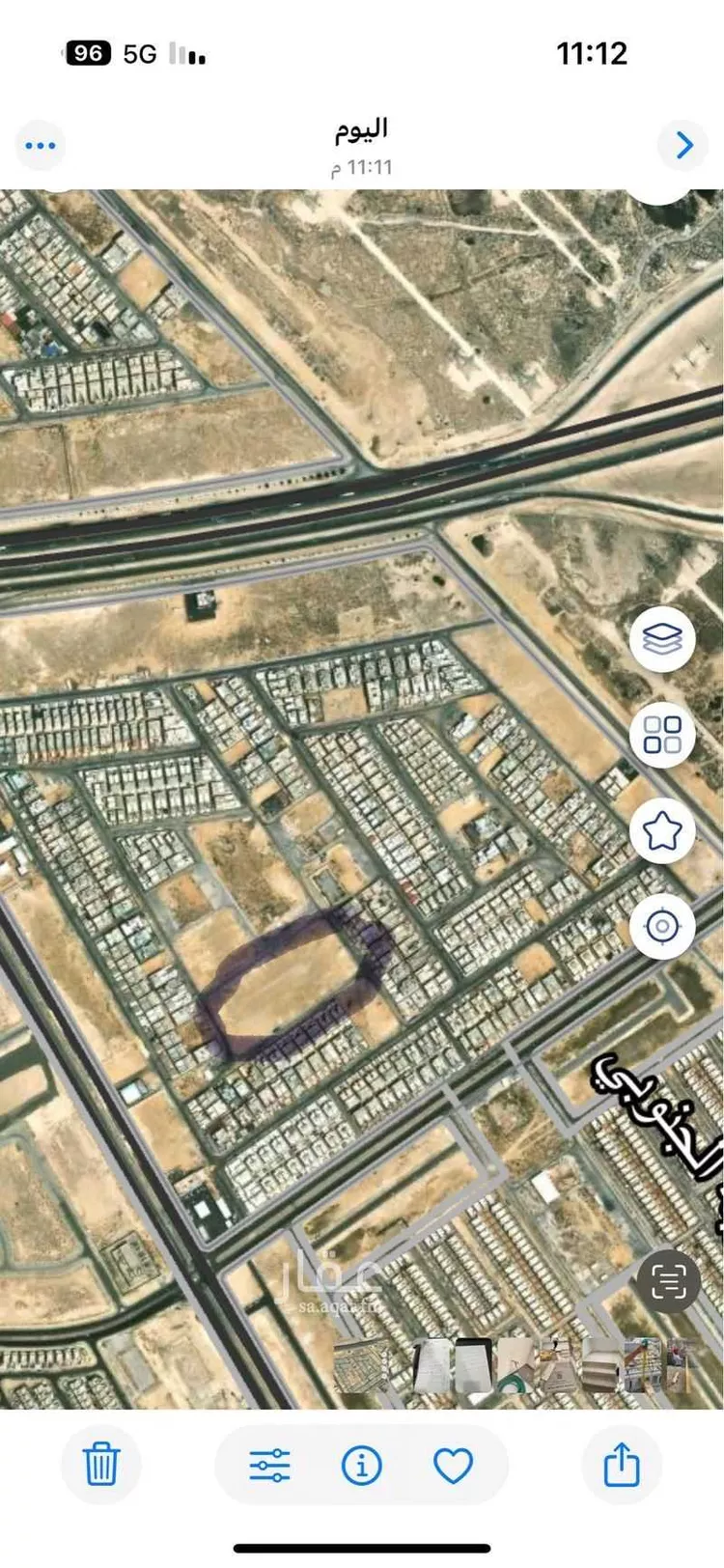The image size is (724, 1568).
Task: Open the edit adjustments sliders tool
Action: (269, 1466)
